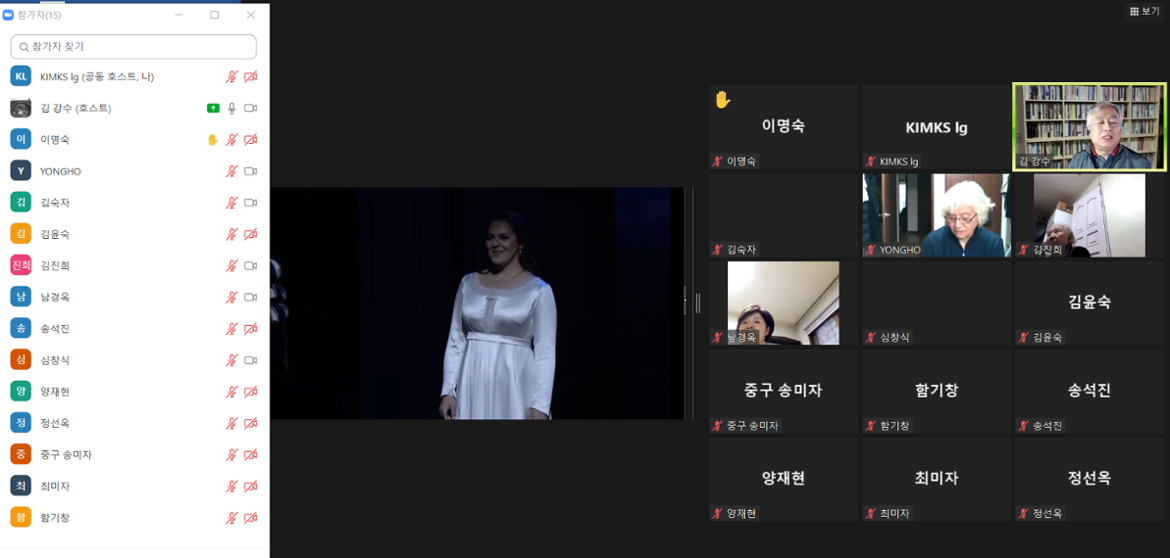Open the 김 강수 video tile
1170x558 pixels.
coord(1089,127)
